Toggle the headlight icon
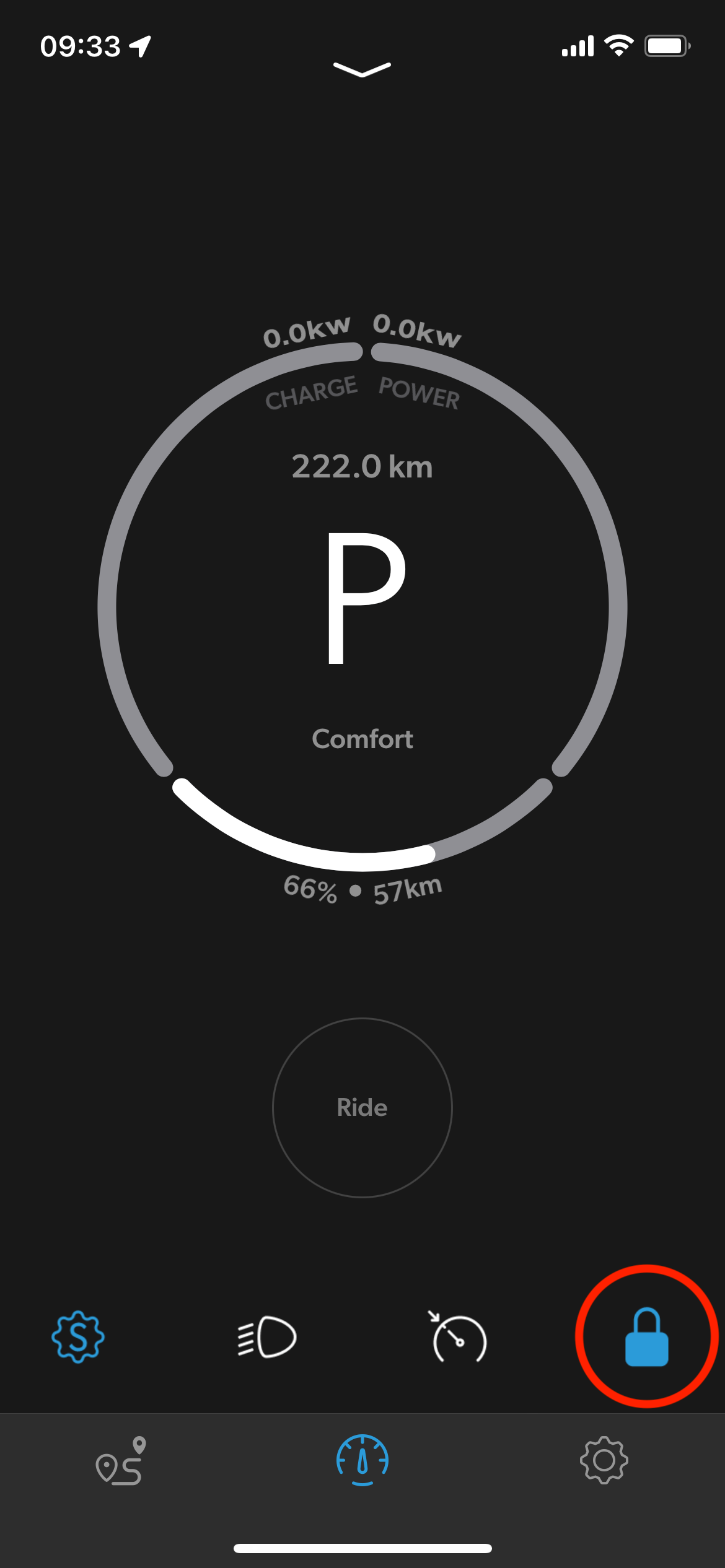This screenshot has width=725, height=1568. (267, 1336)
